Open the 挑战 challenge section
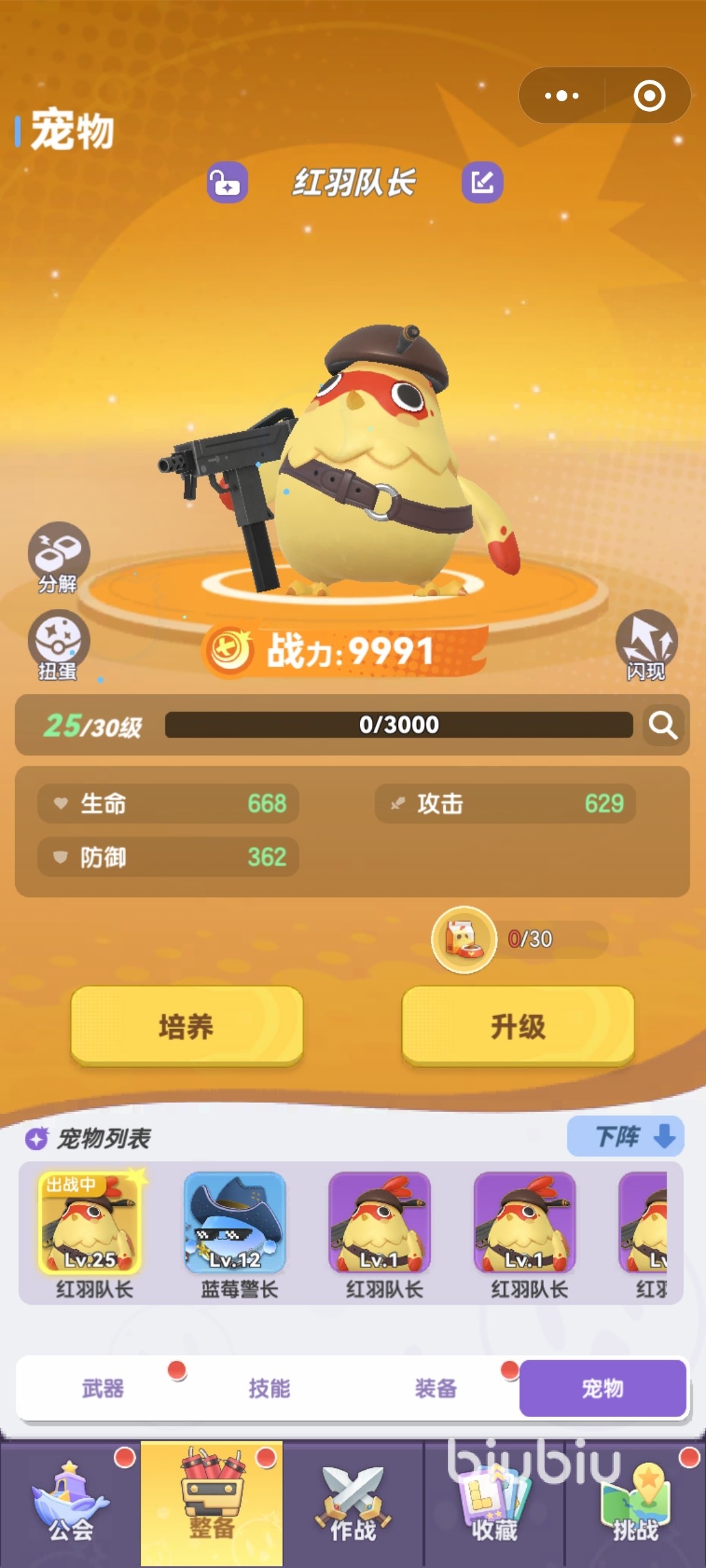This screenshot has height=1568, width=706. coord(635,1504)
